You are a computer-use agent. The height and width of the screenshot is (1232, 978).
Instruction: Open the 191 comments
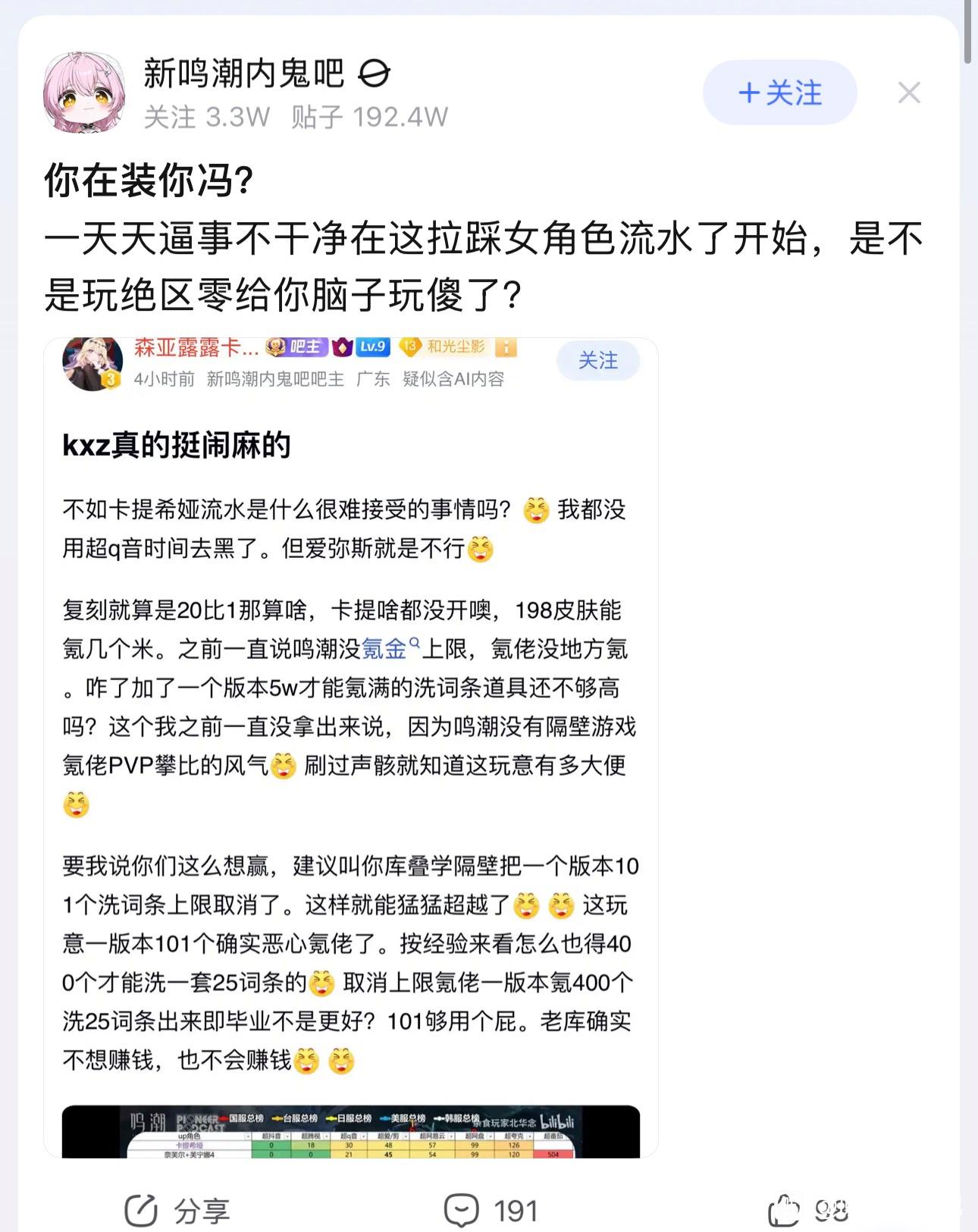(491, 1210)
